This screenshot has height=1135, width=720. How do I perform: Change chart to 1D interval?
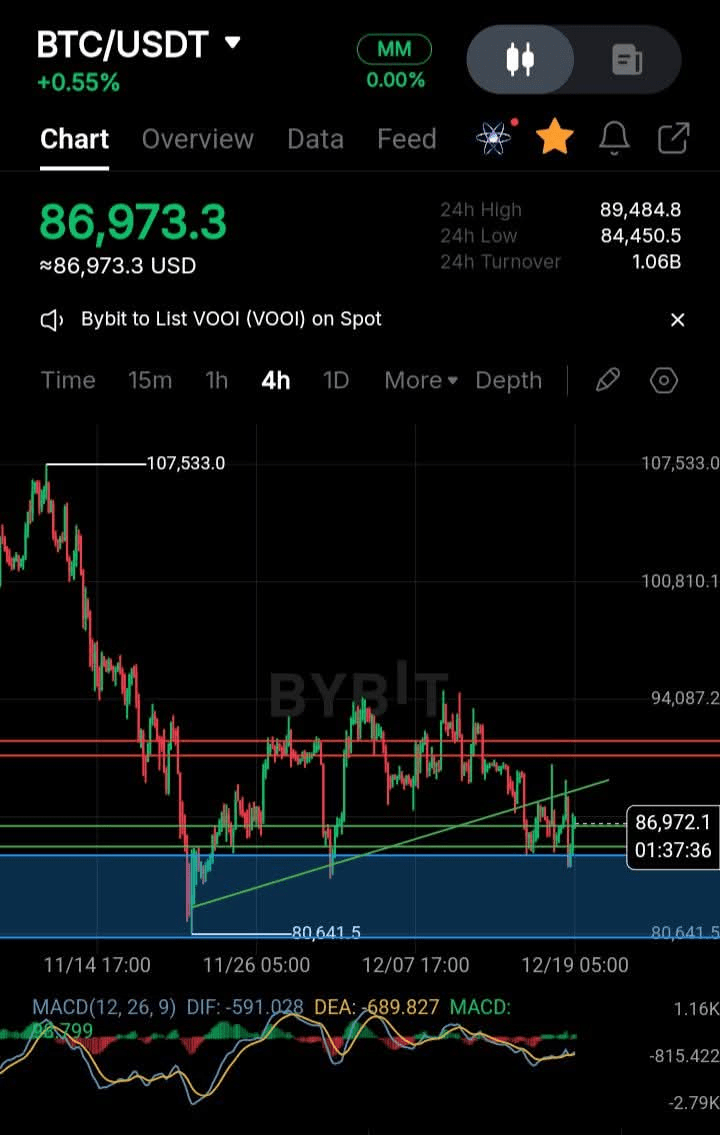(336, 380)
